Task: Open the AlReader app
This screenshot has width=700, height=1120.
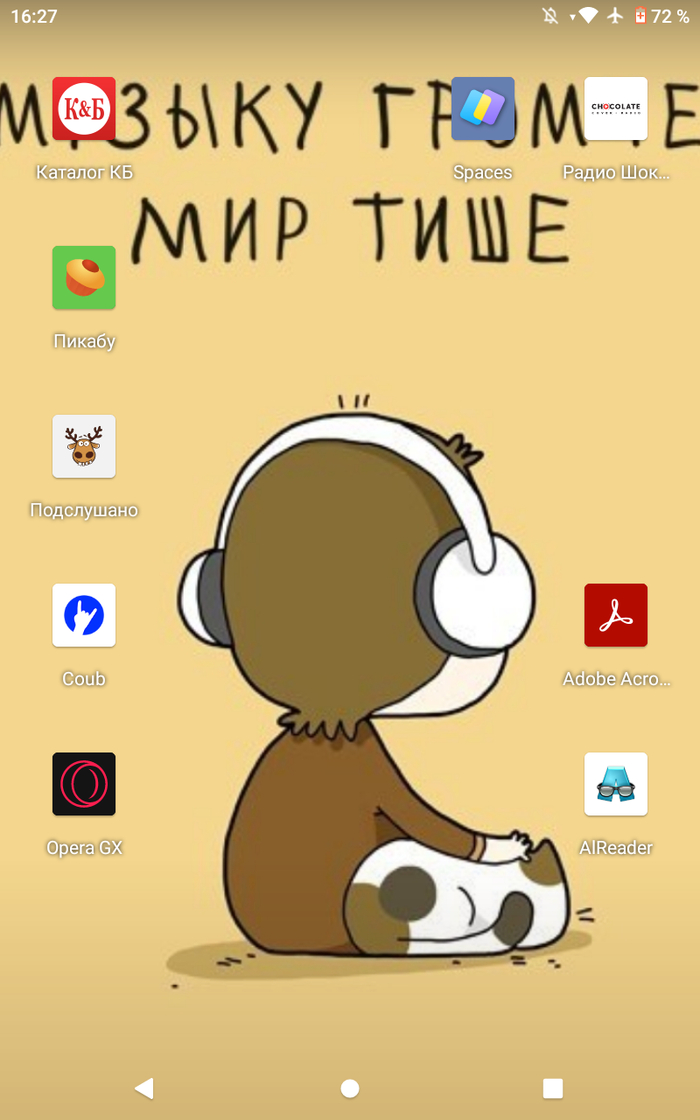Action: pyautogui.click(x=616, y=785)
